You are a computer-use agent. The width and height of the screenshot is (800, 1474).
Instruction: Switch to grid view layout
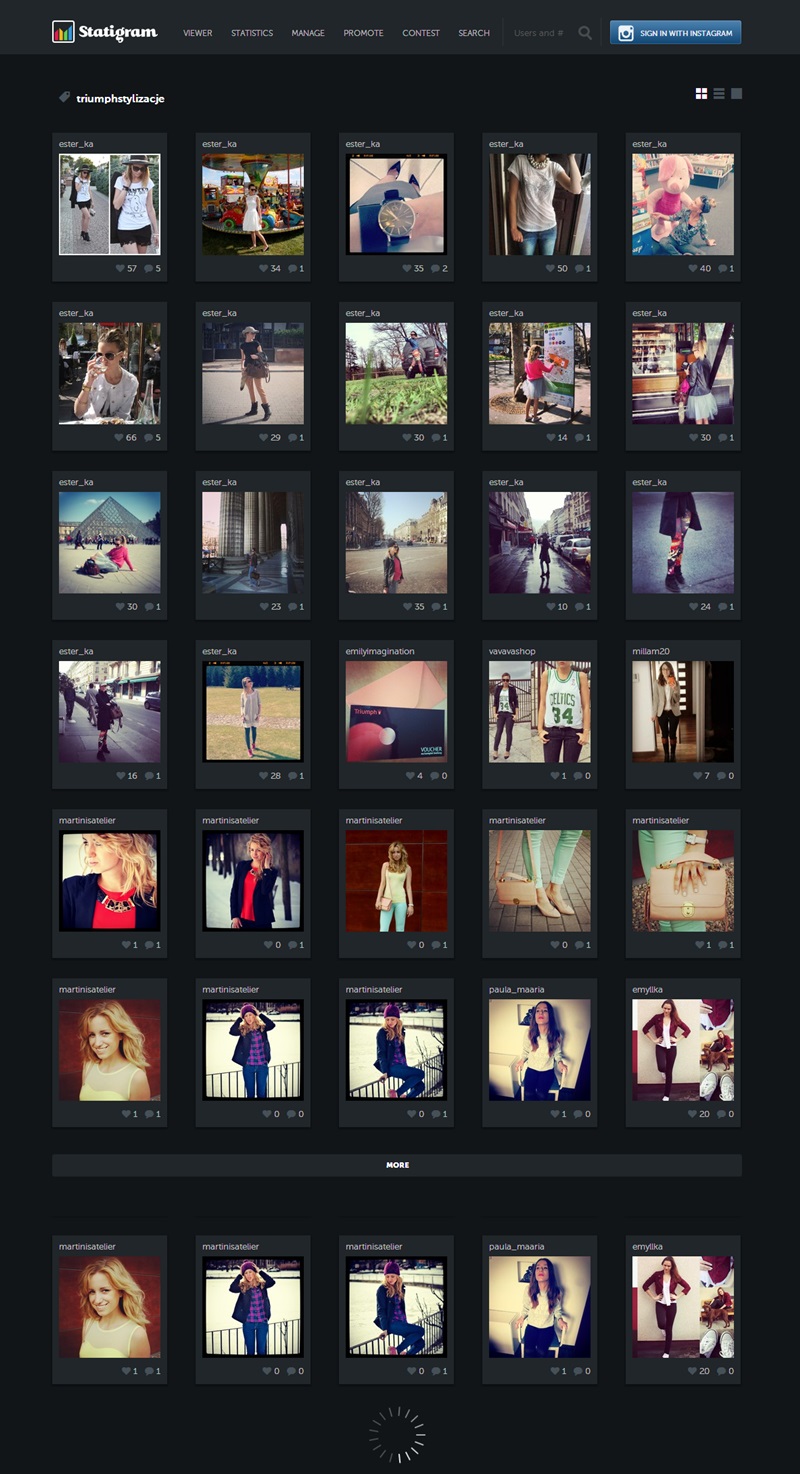coord(702,94)
